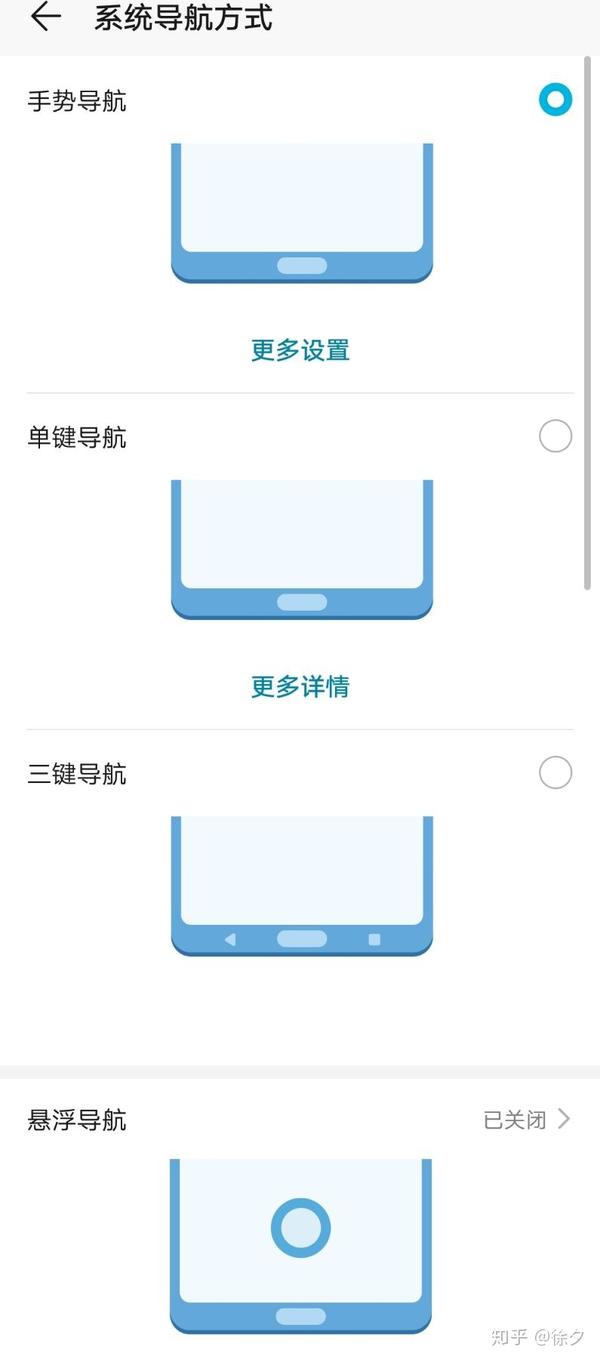Go back from 系统导航方式 page
This screenshot has width=600, height=1362.
pos(45,18)
